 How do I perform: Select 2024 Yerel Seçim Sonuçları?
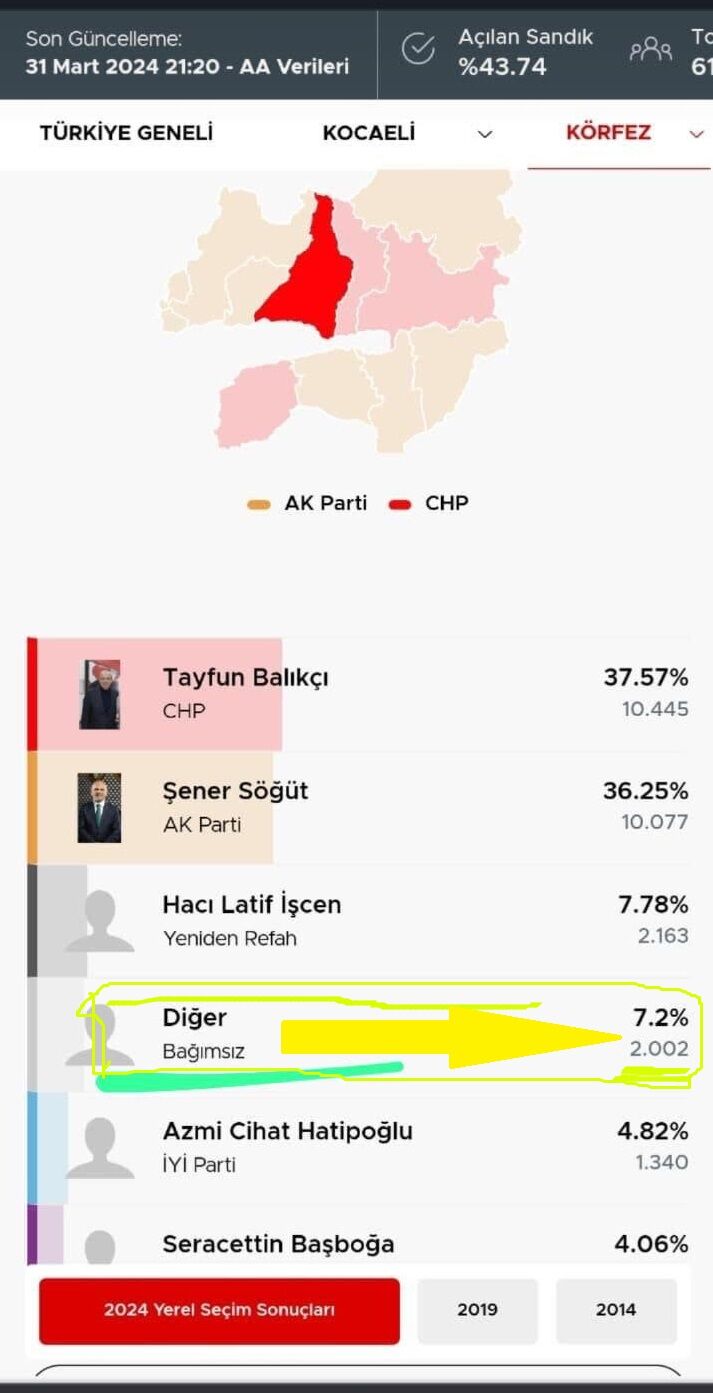(219, 1310)
